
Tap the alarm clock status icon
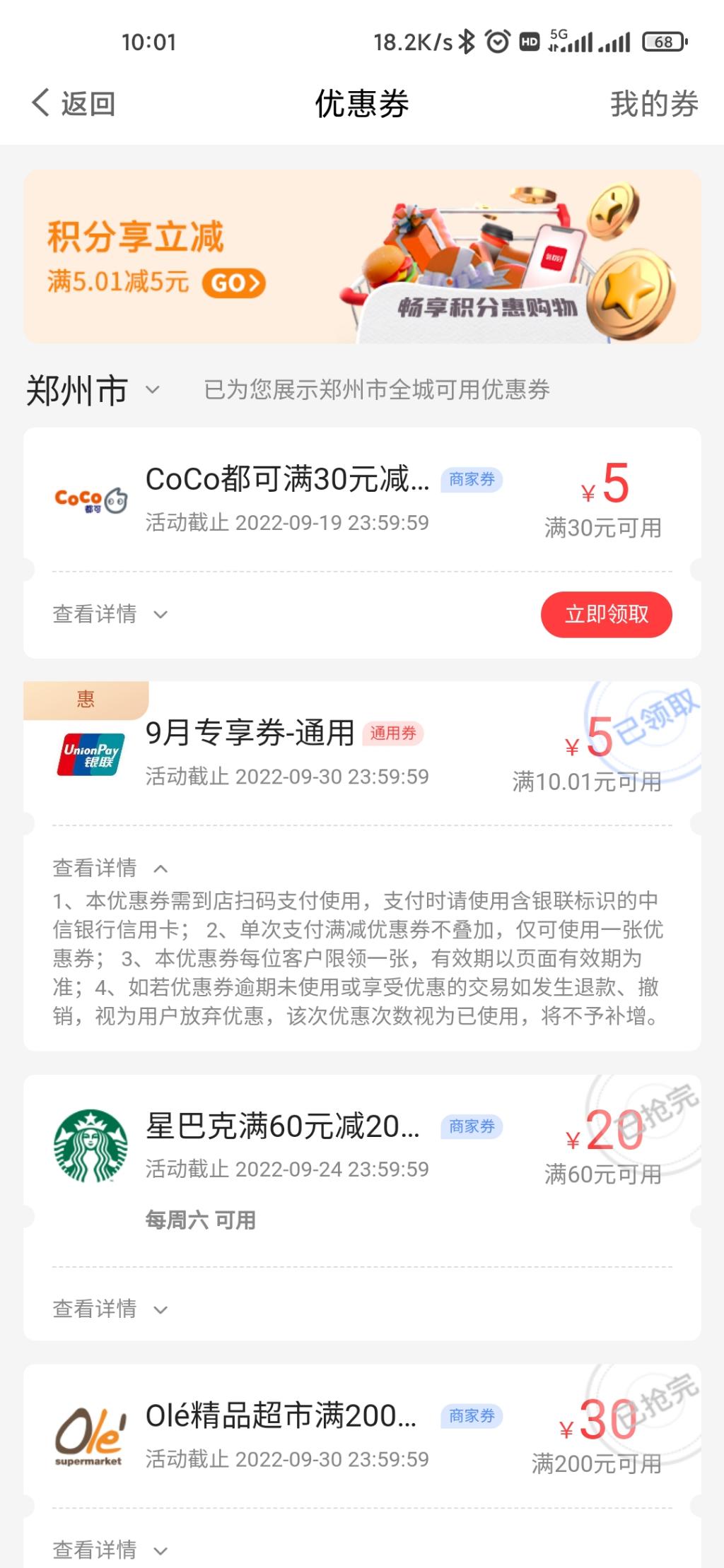[x=498, y=42]
